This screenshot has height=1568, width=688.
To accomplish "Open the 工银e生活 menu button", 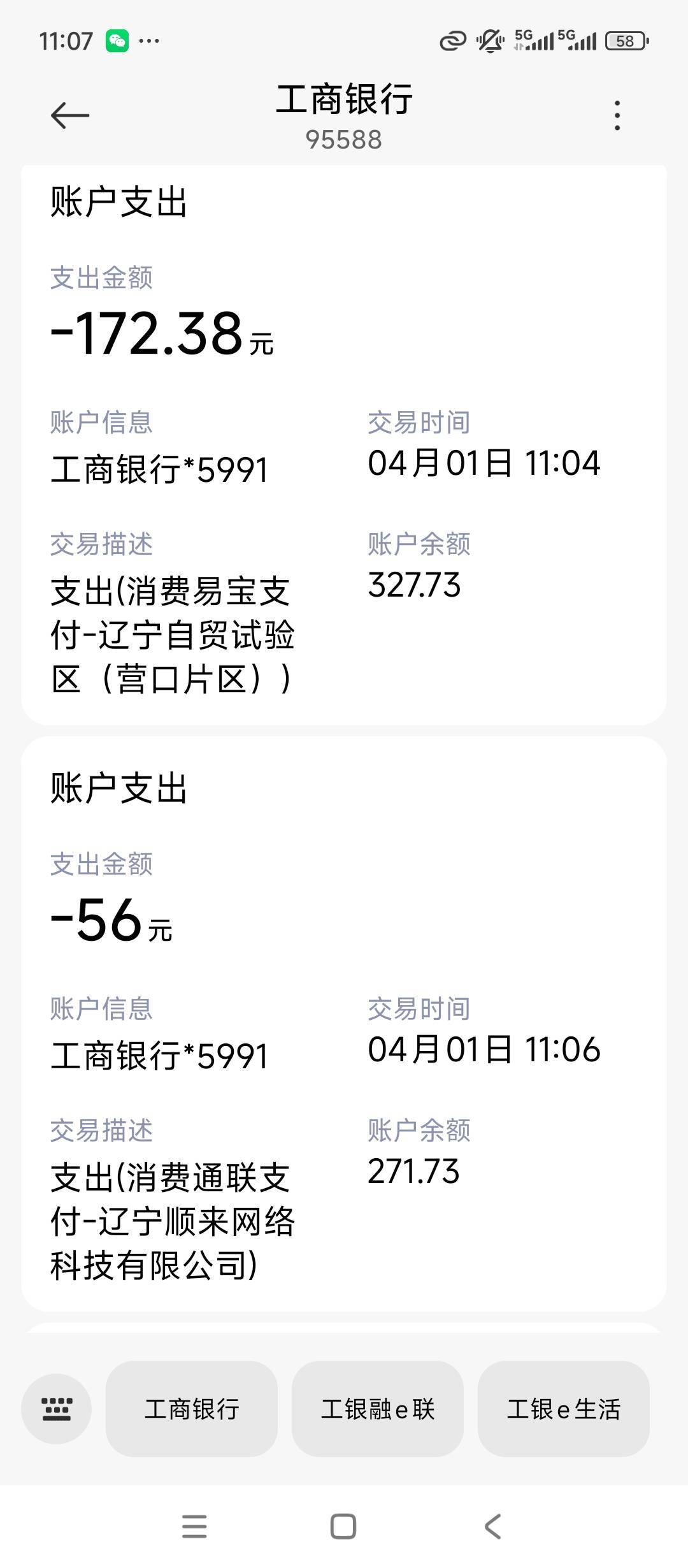I will coord(564,1409).
